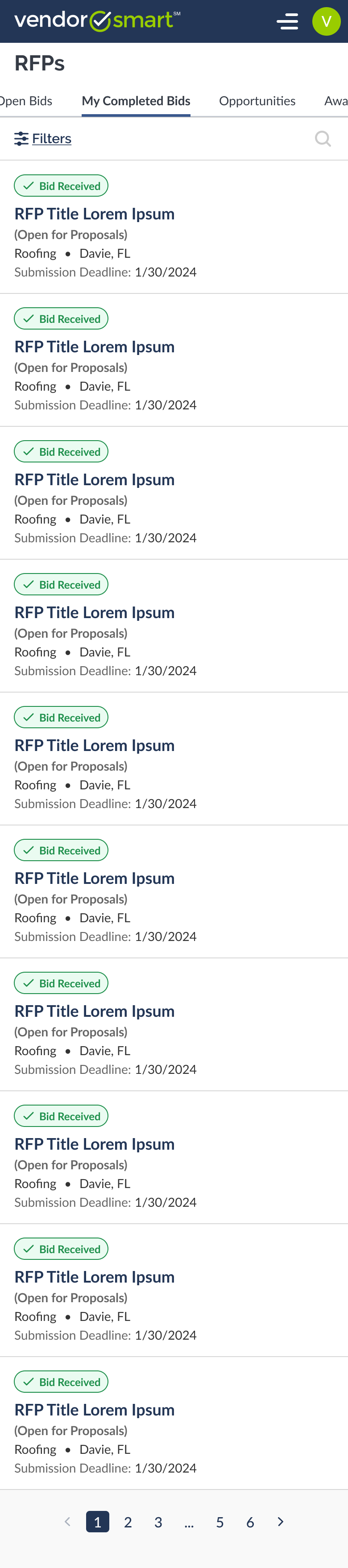The image size is (348, 1568).
Task: Jump to page 5
Action: (x=220, y=1522)
